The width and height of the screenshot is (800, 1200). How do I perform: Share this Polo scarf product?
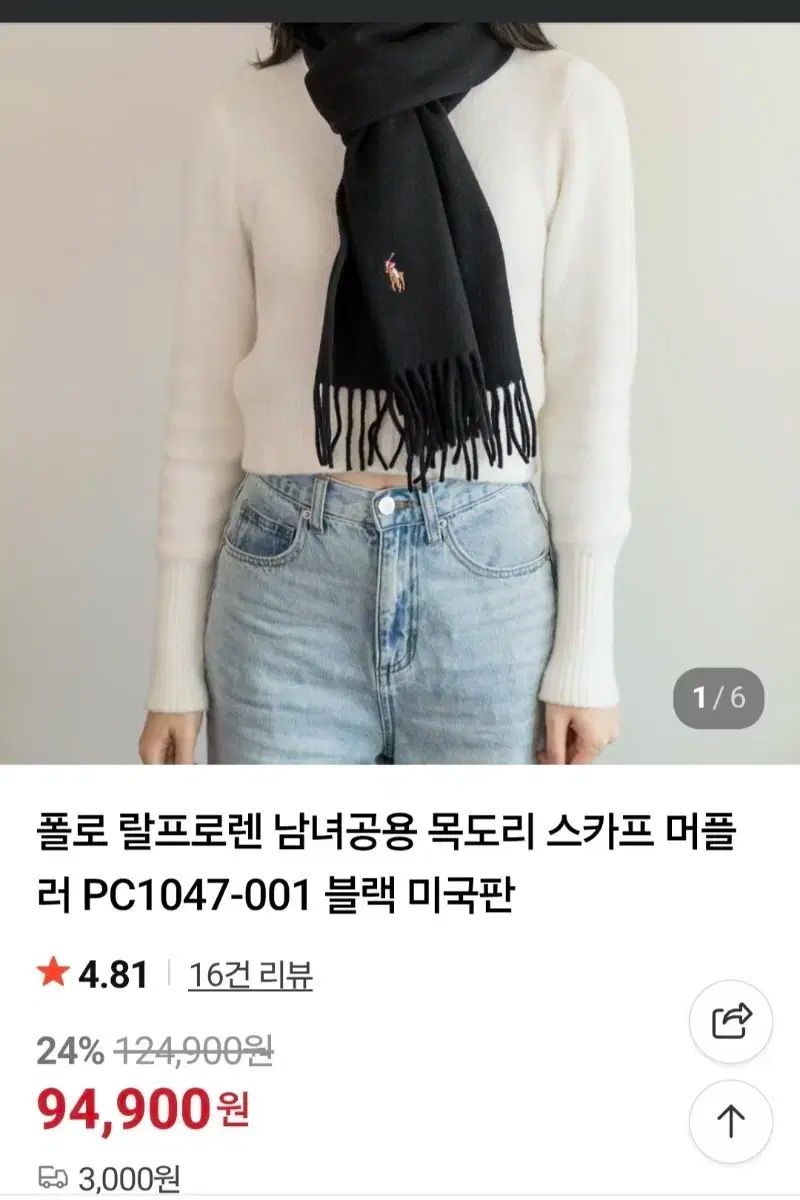coord(731,1021)
